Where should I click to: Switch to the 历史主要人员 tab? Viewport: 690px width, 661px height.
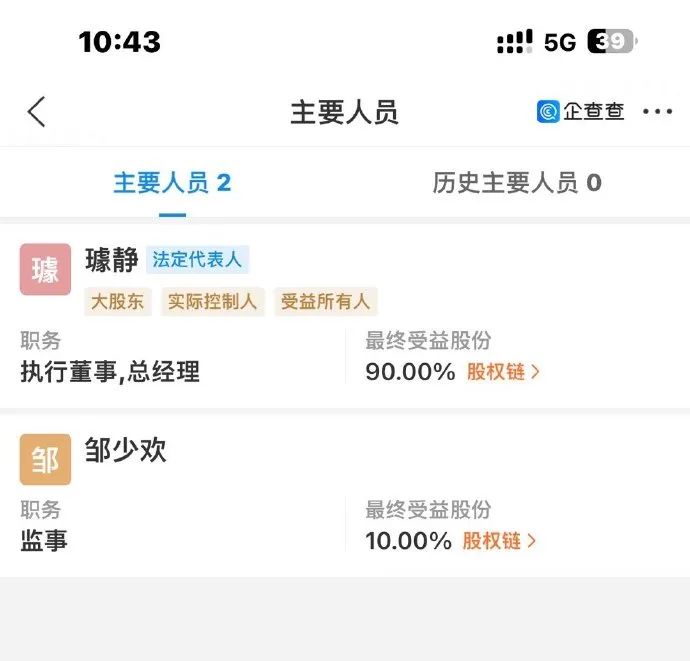click(516, 183)
